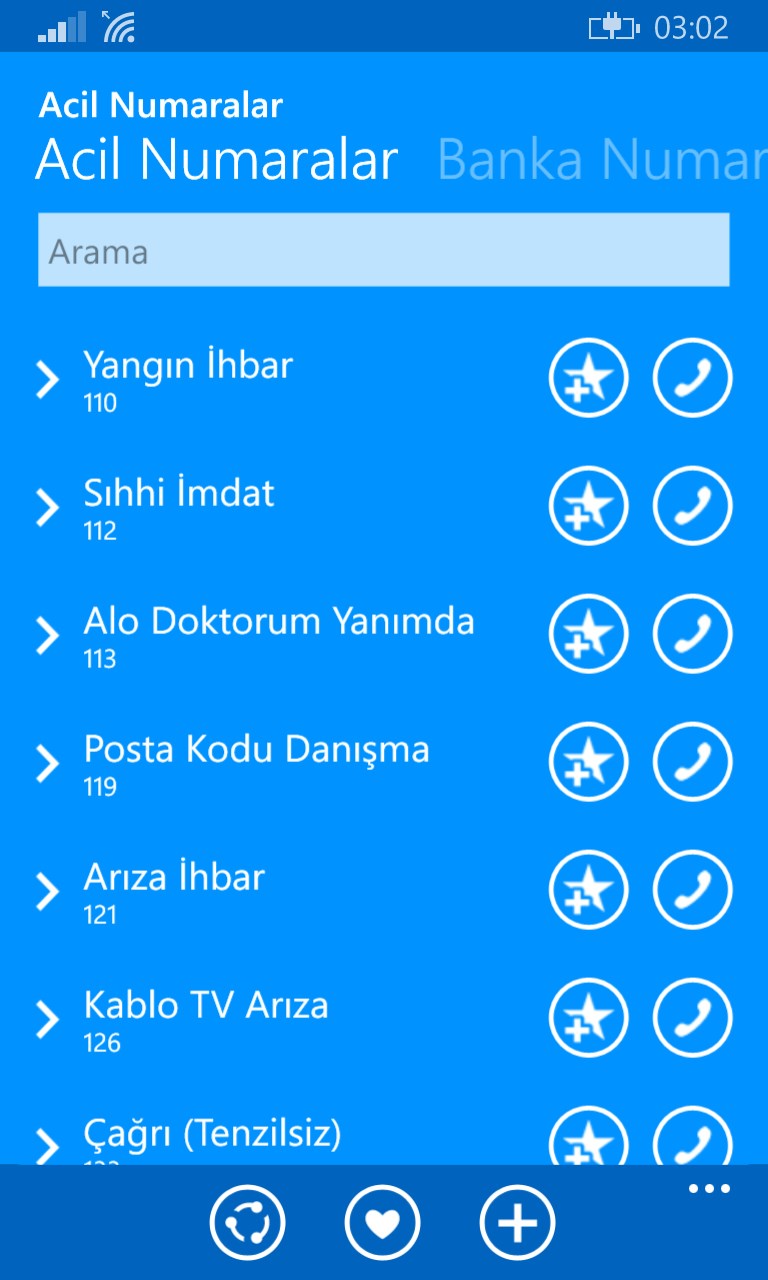
Task: Tap the share circle button in app bar
Action: [x=247, y=1222]
